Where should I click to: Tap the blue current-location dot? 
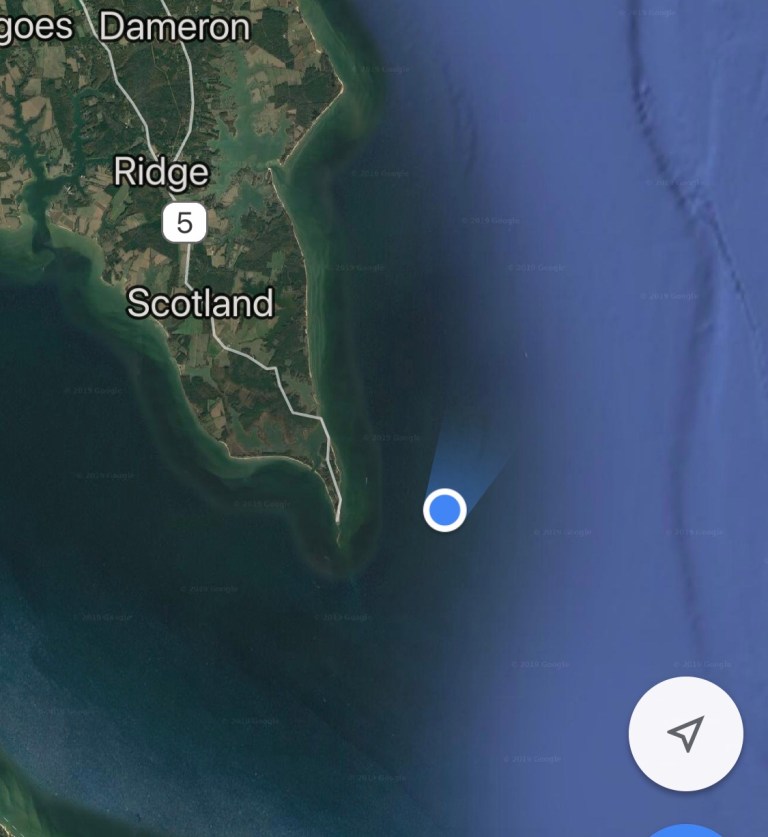pyautogui.click(x=445, y=510)
